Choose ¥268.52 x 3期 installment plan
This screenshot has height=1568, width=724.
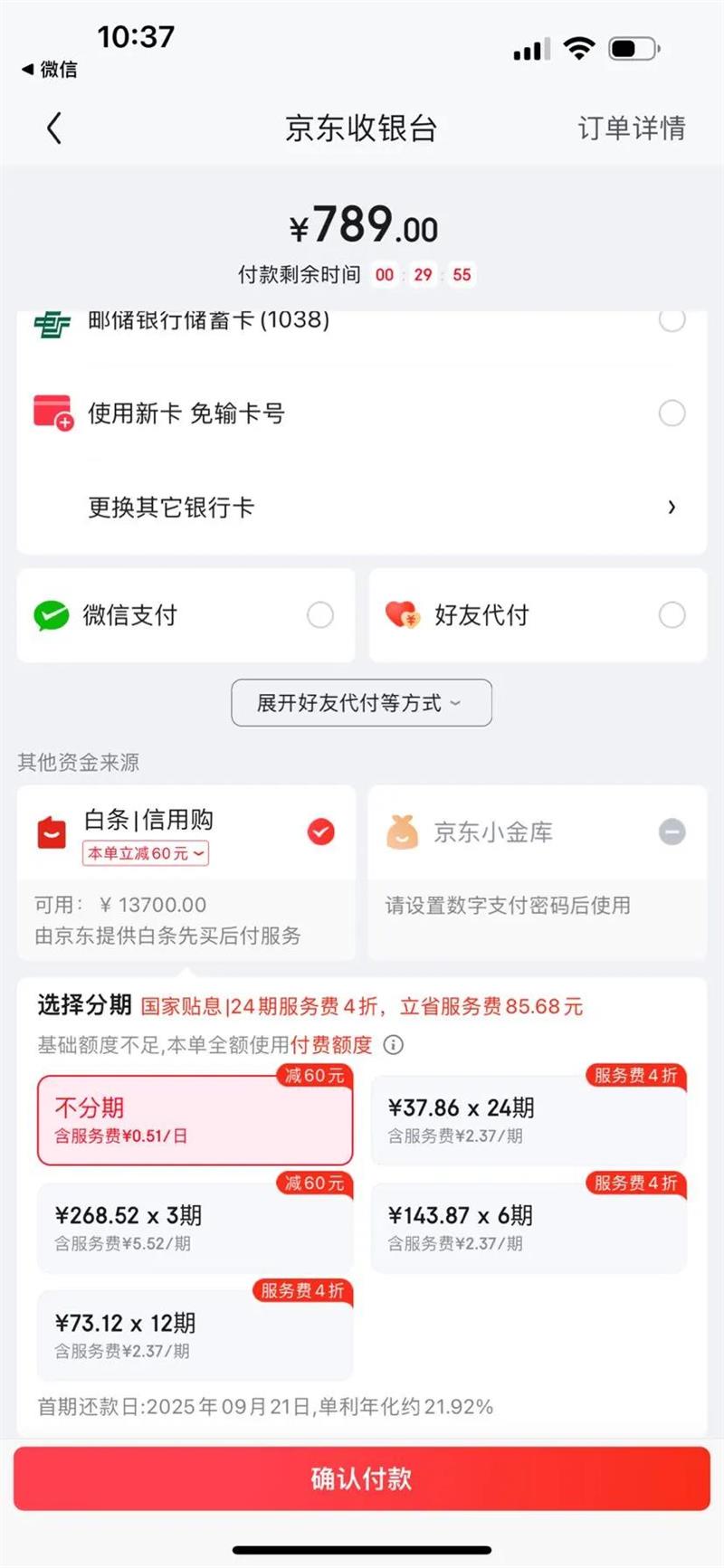(195, 1228)
